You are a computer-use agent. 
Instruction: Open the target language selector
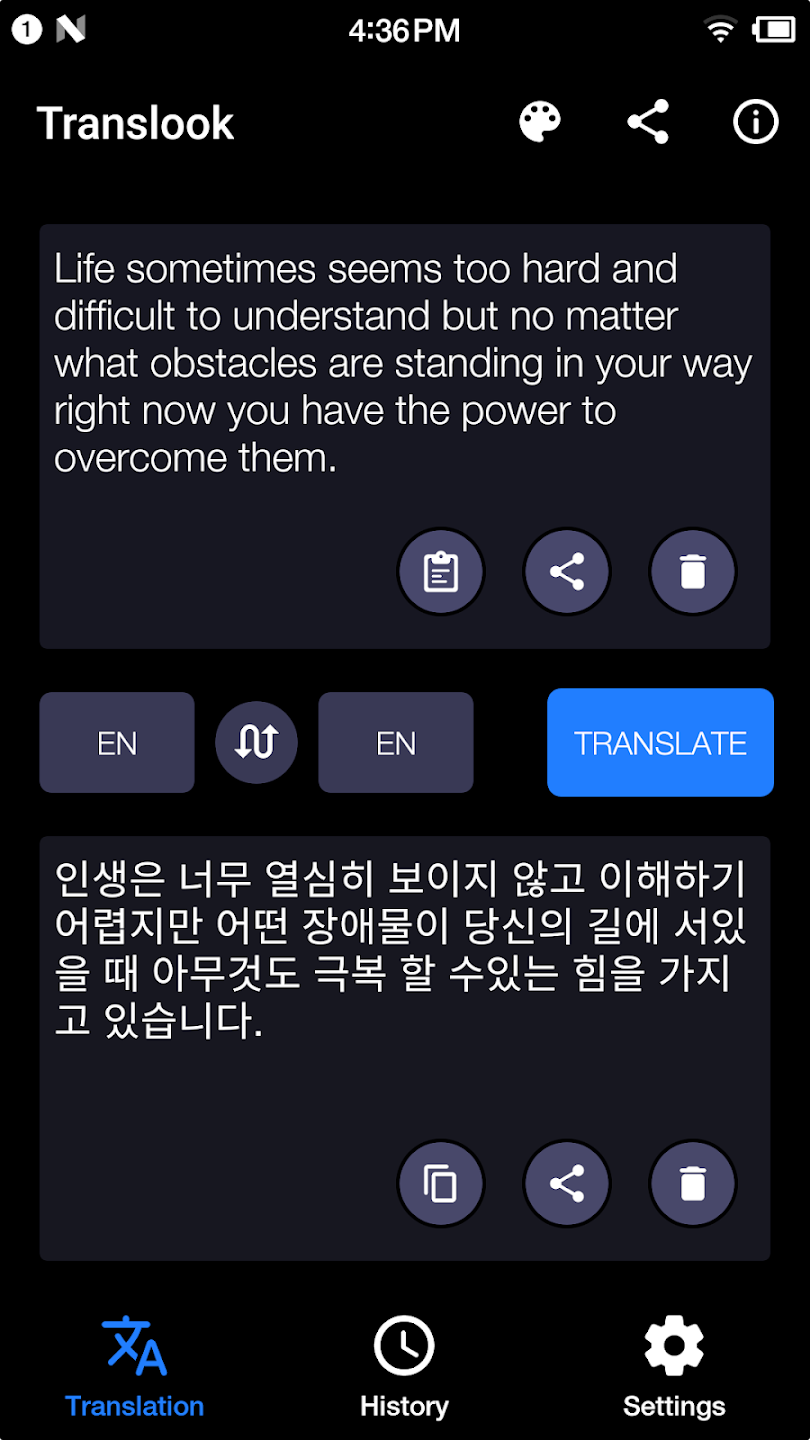click(396, 743)
